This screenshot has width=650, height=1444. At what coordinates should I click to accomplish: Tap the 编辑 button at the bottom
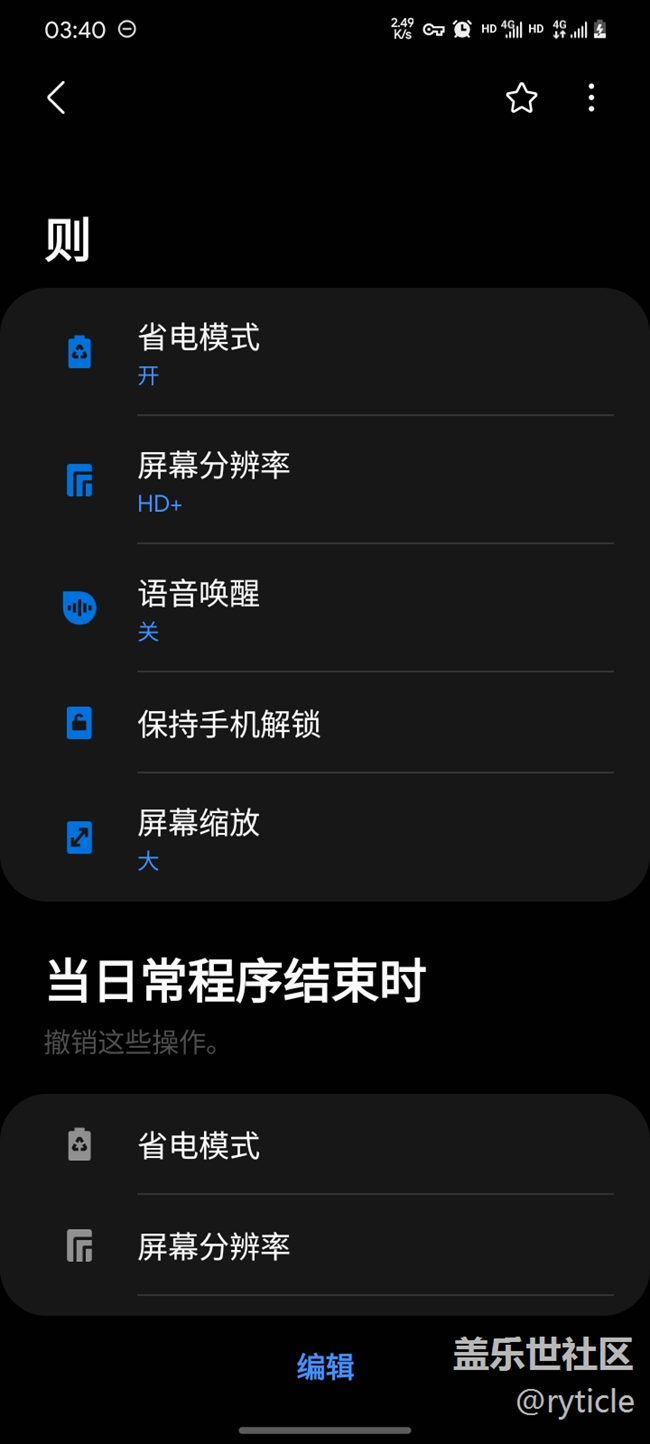tap(325, 1367)
